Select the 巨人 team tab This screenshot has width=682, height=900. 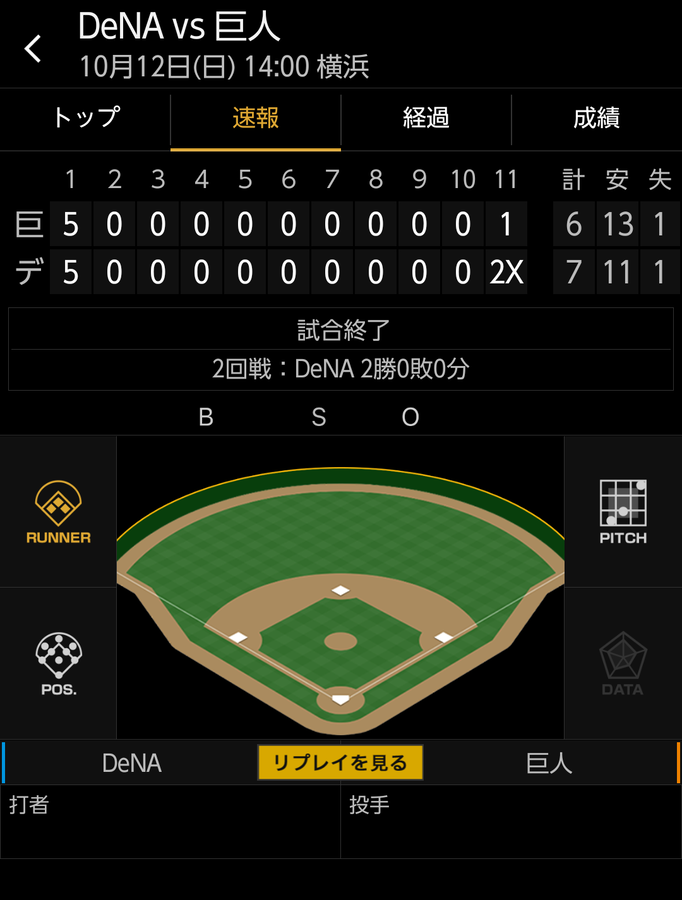549,763
